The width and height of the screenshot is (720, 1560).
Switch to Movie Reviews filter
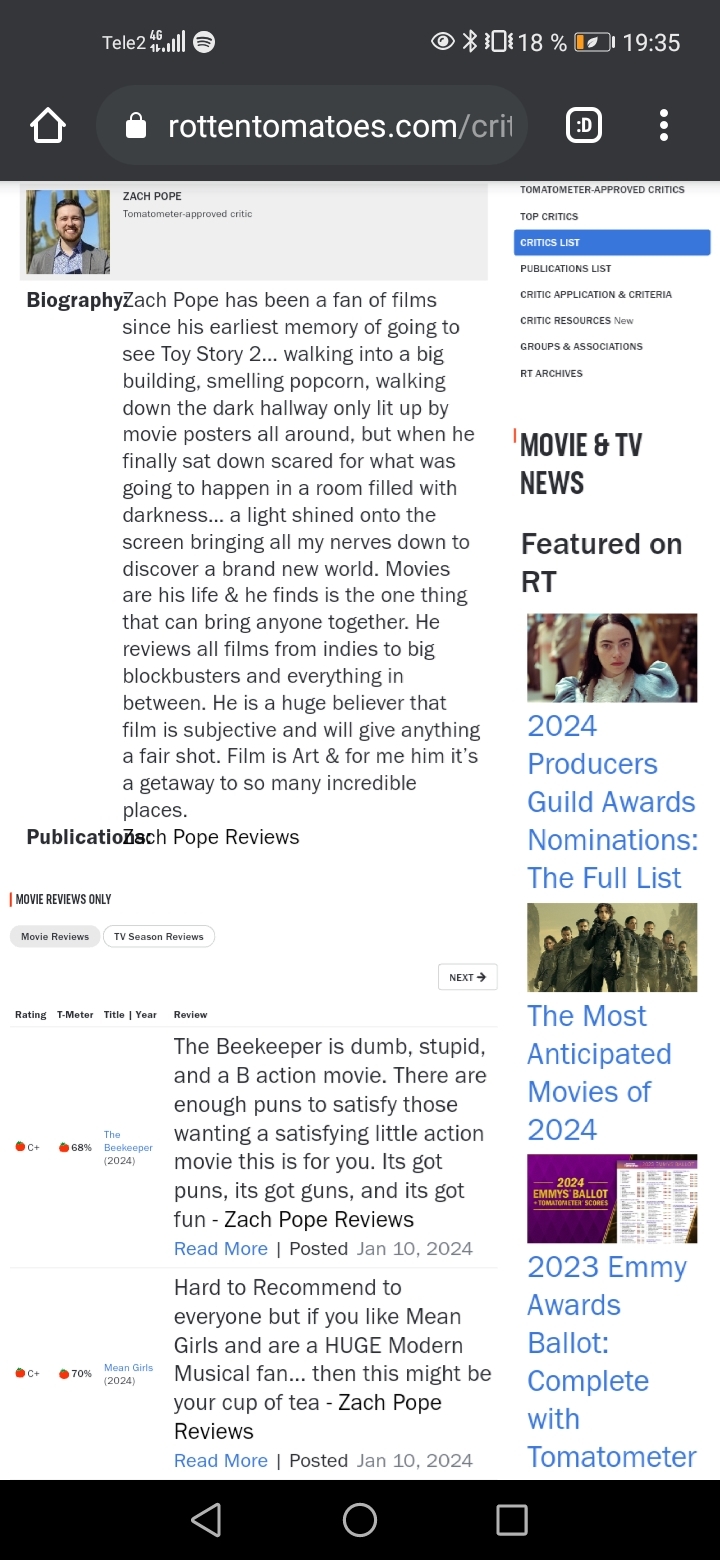[x=55, y=937]
